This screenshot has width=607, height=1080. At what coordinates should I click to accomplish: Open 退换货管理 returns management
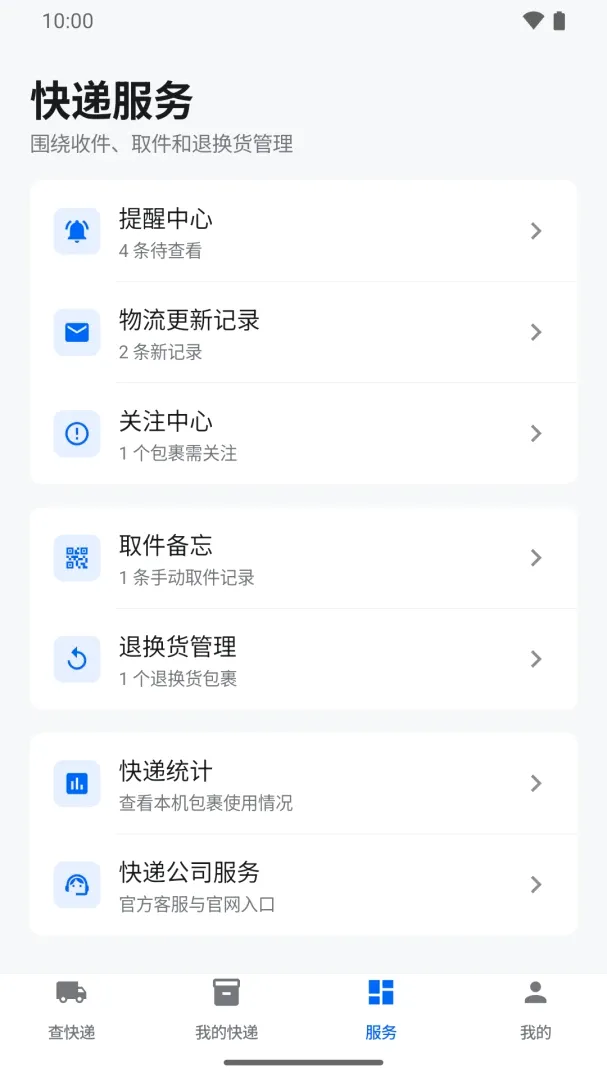pos(303,659)
